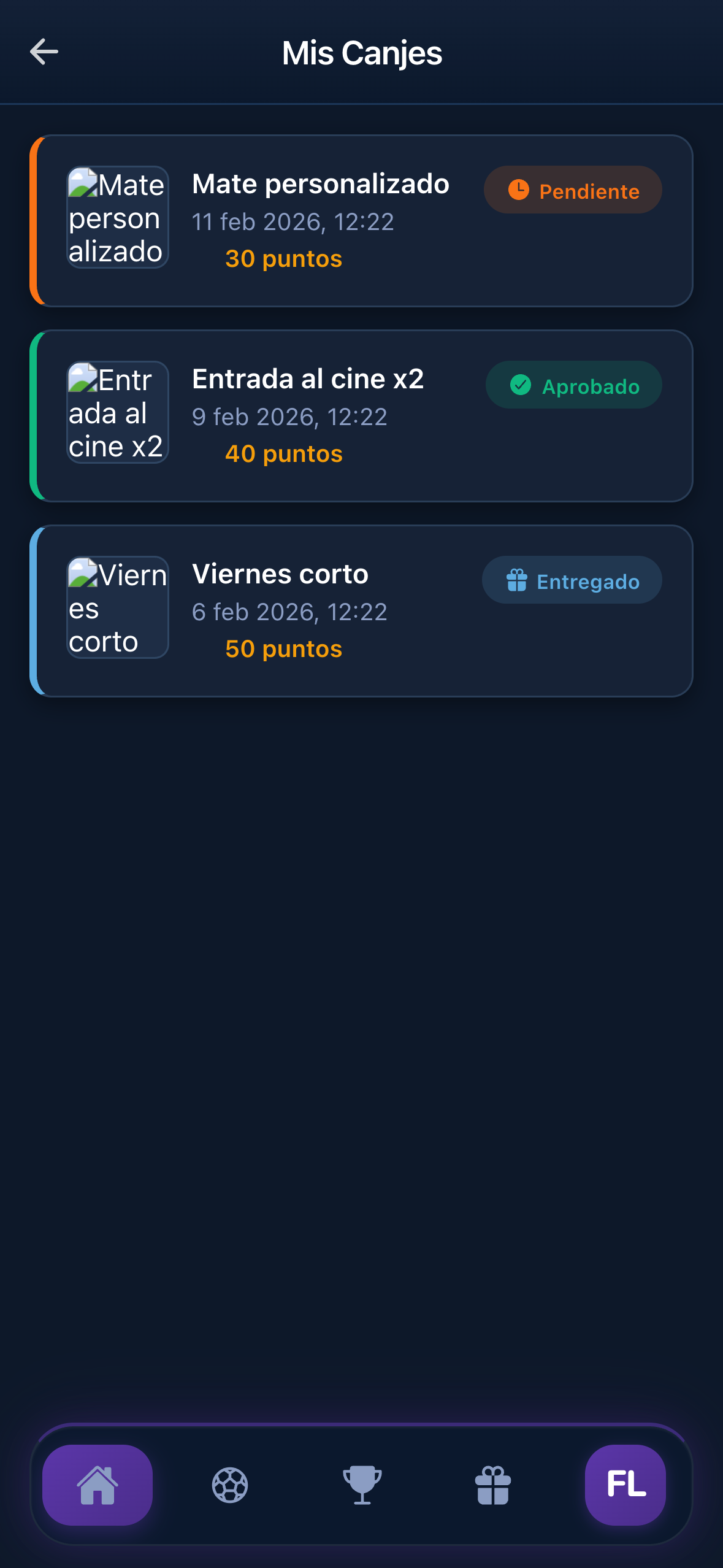Image resolution: width=723 pixels, height=1568 pixels.
Task: Open the Viernes corto redemption card
Action: click(x=362, y=610)
